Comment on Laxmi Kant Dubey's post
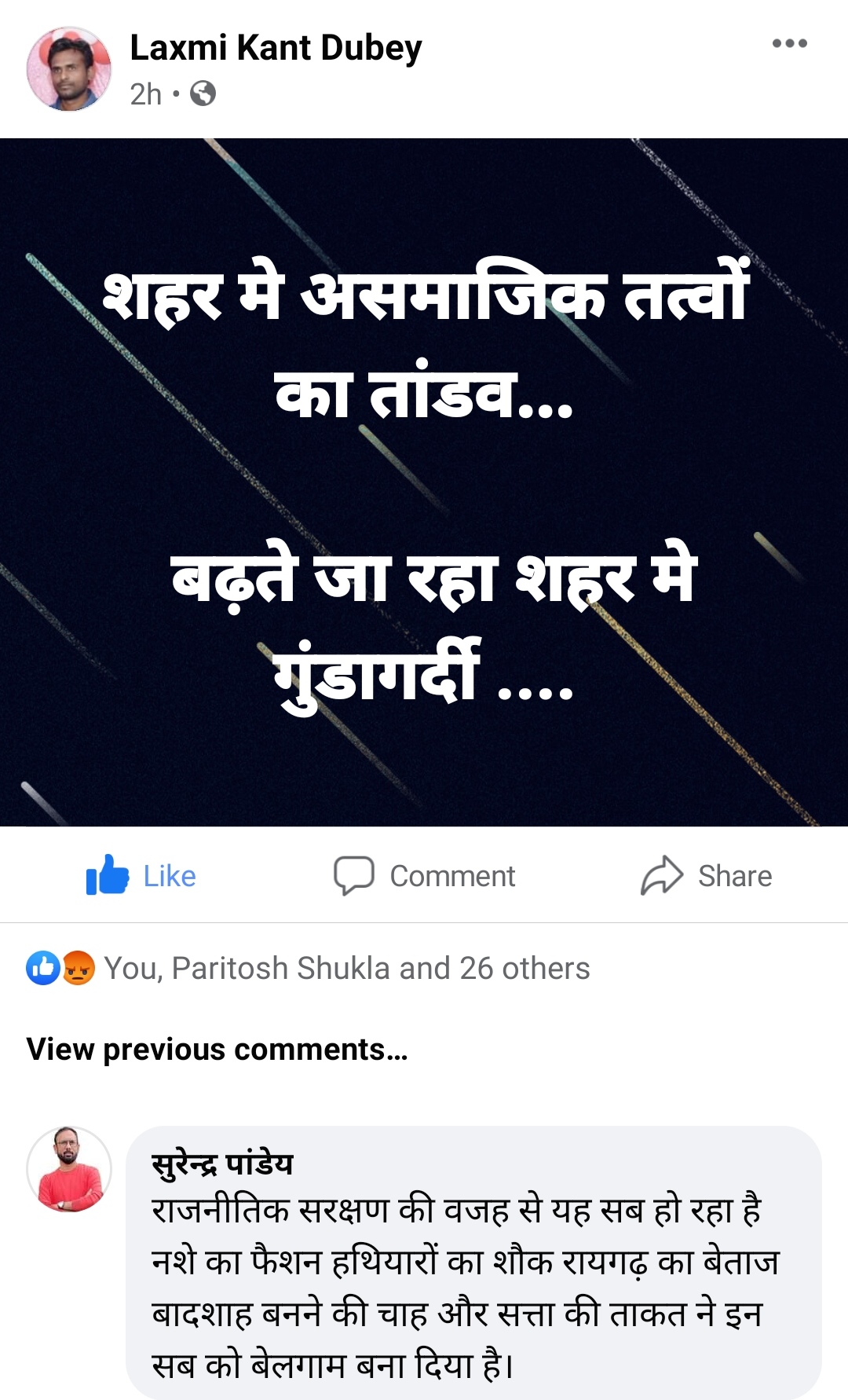 [425, 875]
